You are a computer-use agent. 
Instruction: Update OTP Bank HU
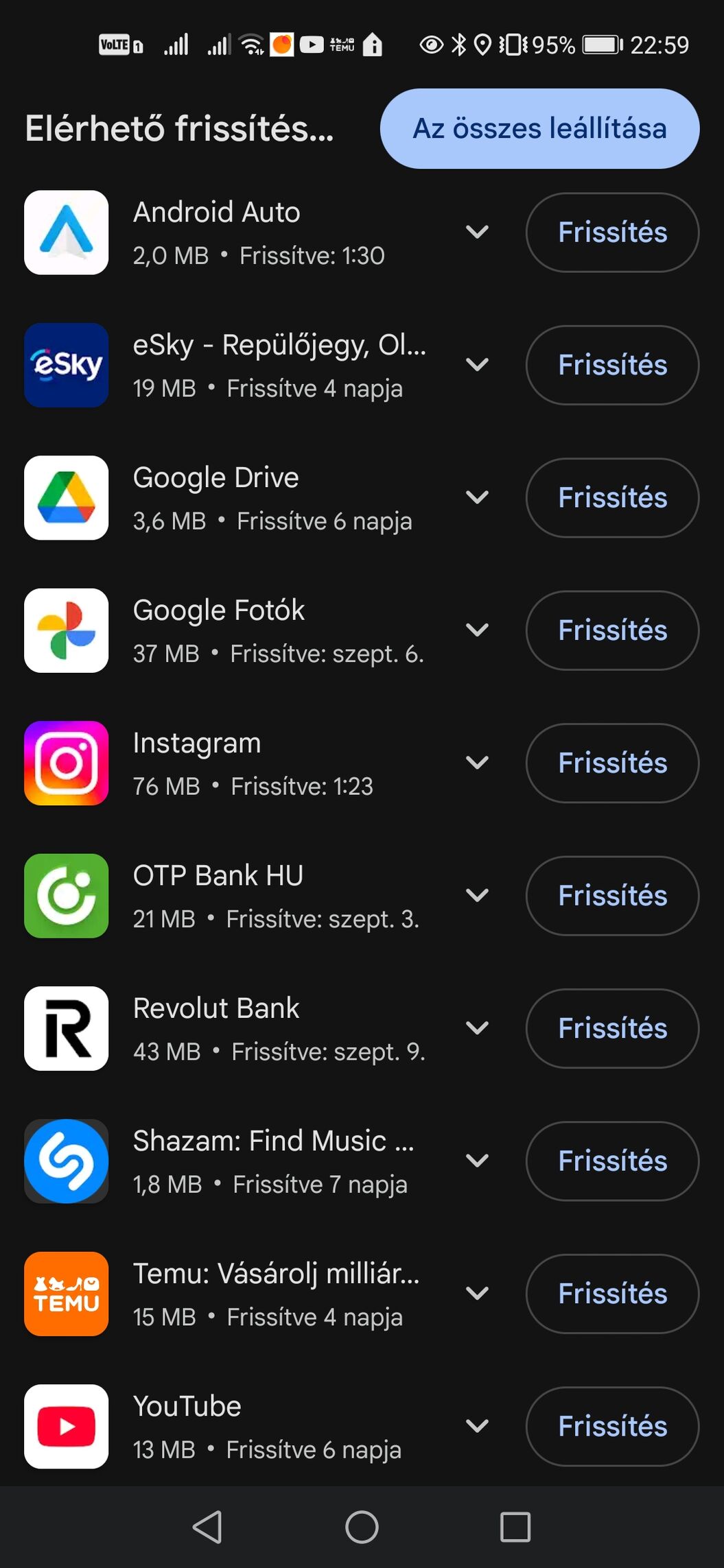(612, 895)
